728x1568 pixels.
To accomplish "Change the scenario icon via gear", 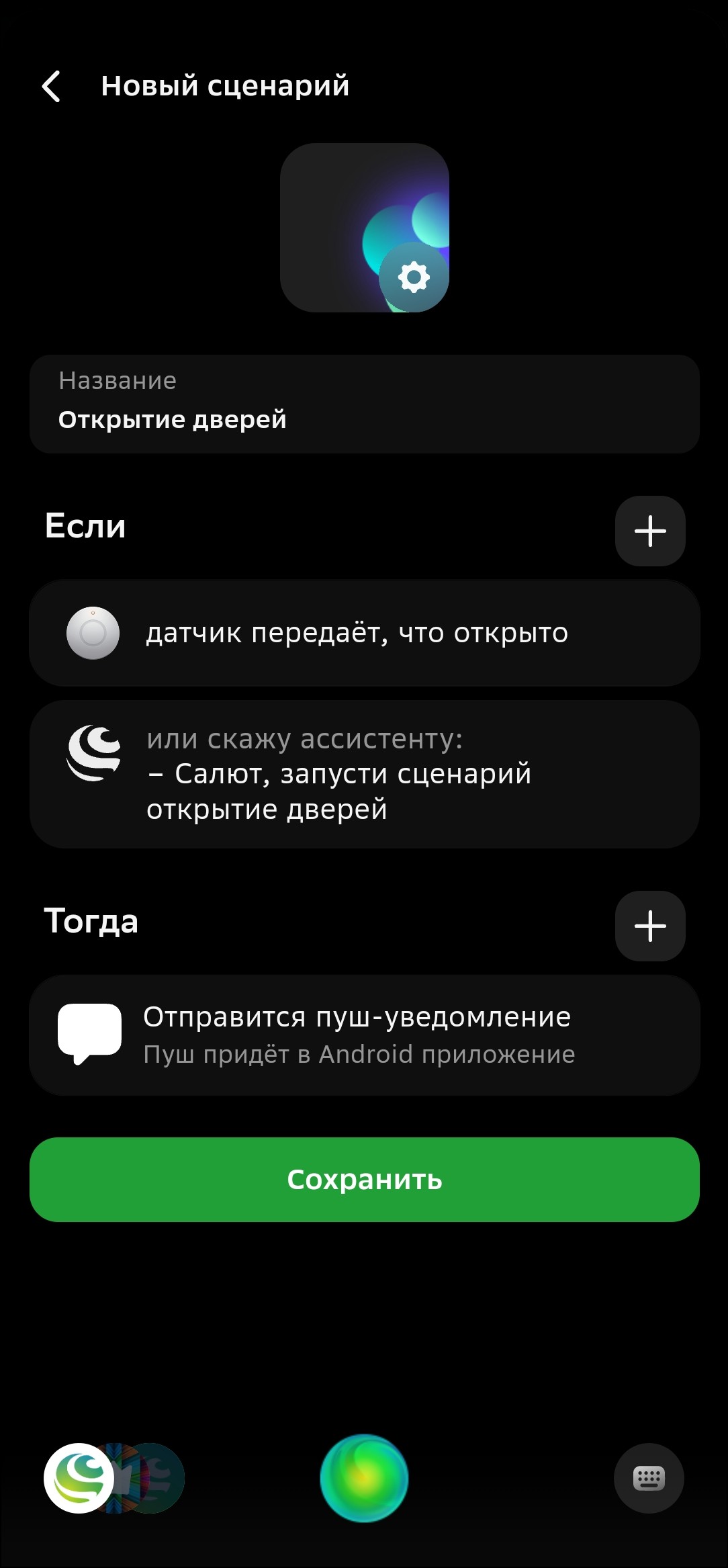I will point(414,277).
